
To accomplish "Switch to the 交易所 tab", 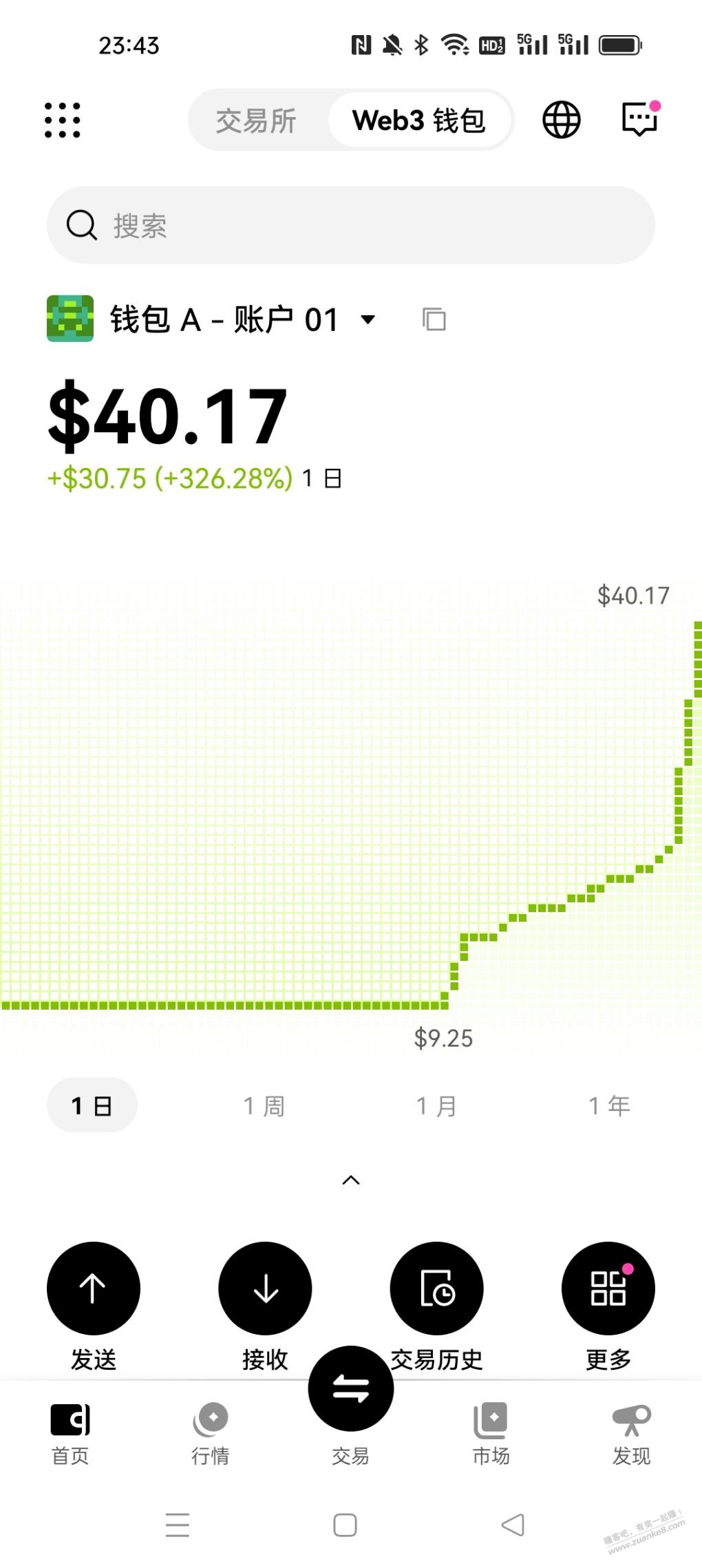I will coord(256,120).
